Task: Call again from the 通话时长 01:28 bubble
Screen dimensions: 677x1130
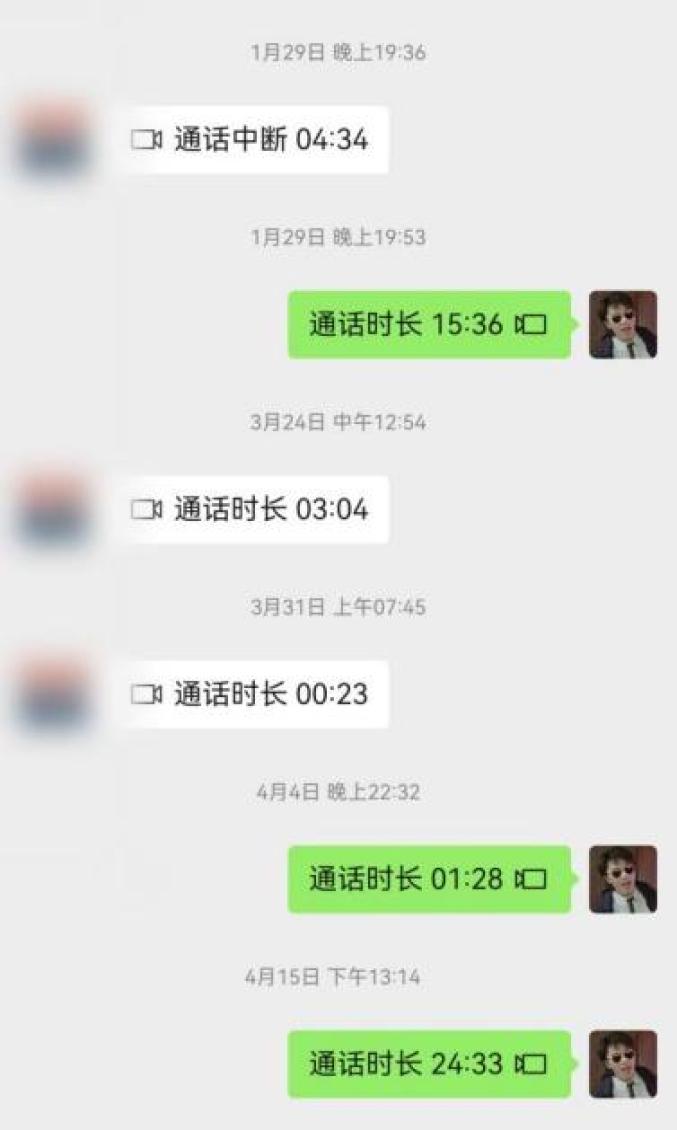Action: [428, 879]
